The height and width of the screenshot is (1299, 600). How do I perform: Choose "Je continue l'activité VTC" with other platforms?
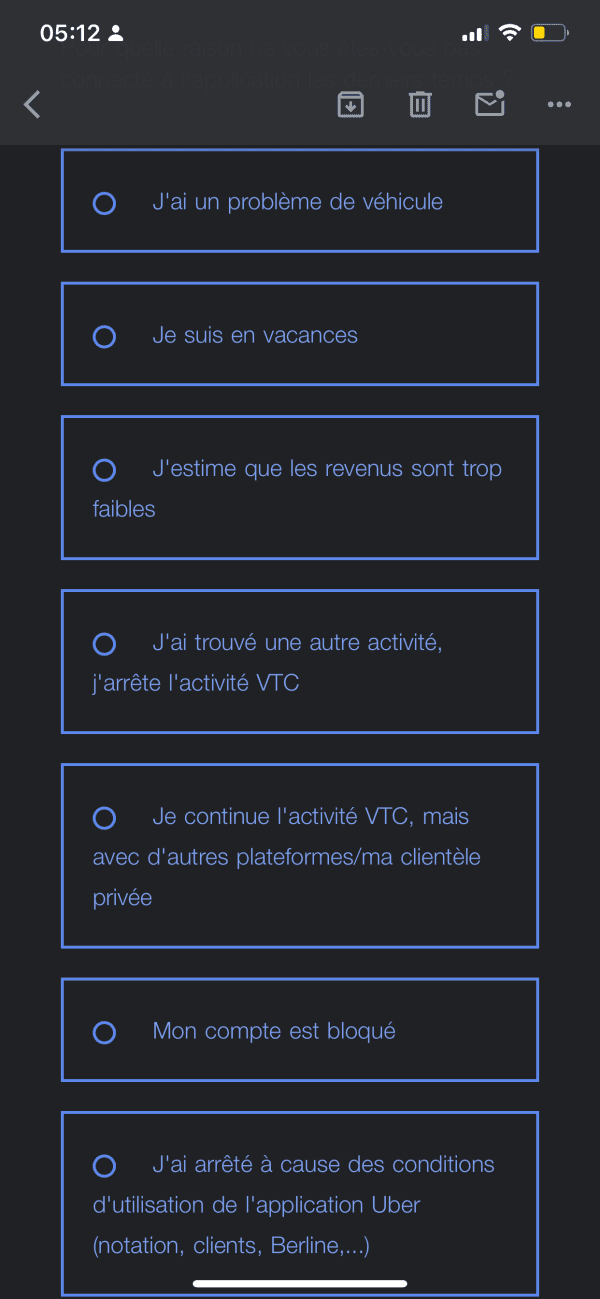point(300,856)
